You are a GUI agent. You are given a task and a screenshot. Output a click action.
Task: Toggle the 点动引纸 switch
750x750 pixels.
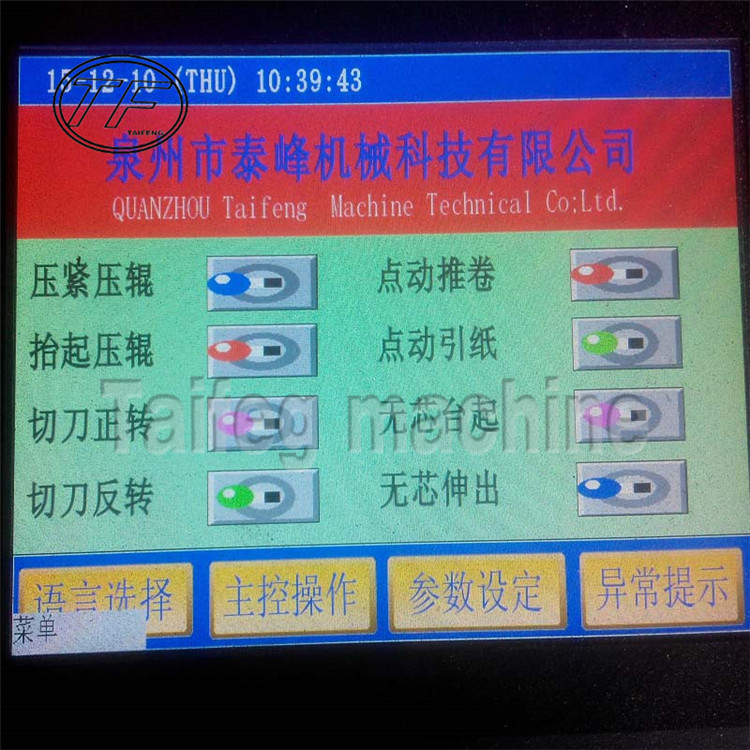click(x=627, y=343)
